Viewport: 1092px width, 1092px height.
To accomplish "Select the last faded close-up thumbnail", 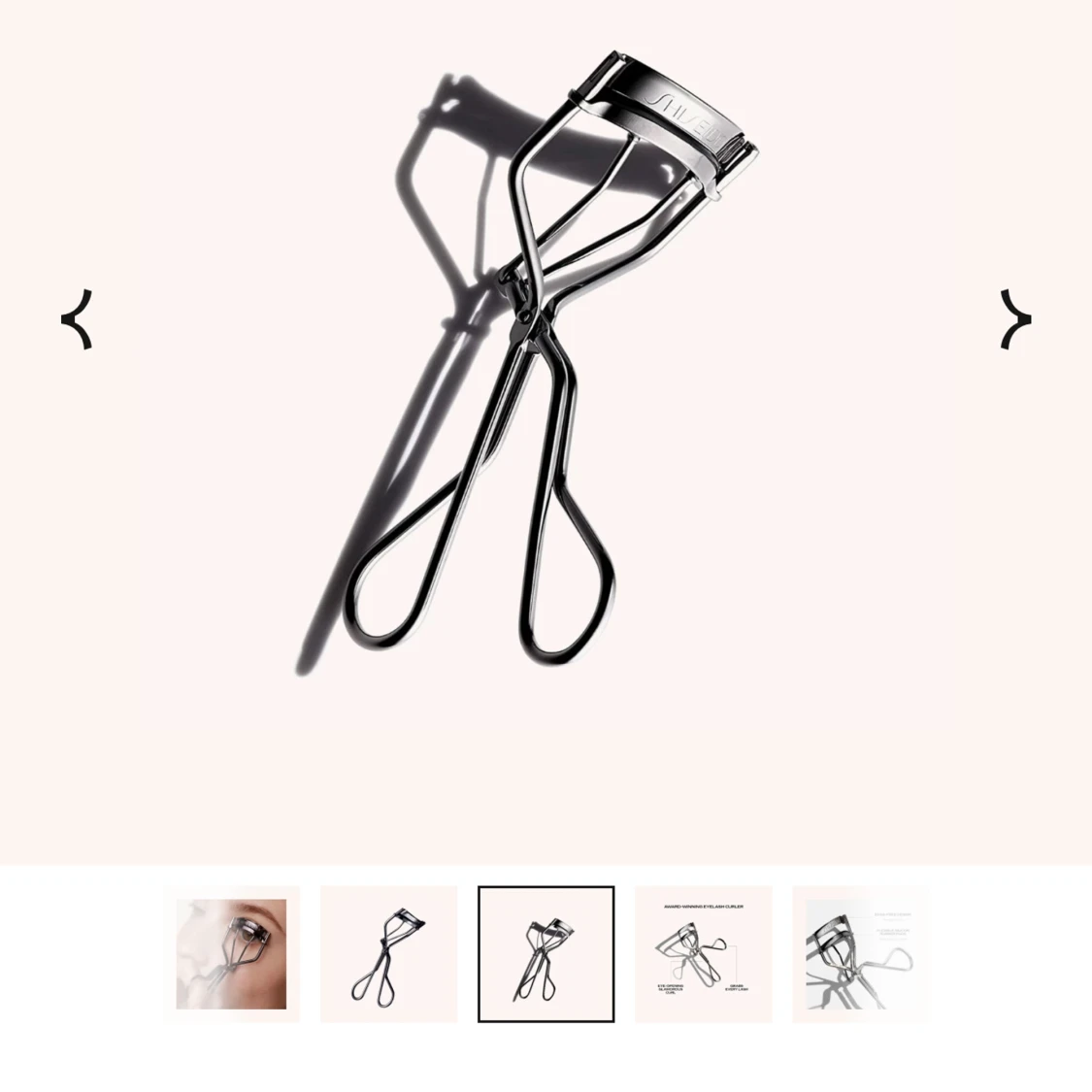I will click(860, 953).
